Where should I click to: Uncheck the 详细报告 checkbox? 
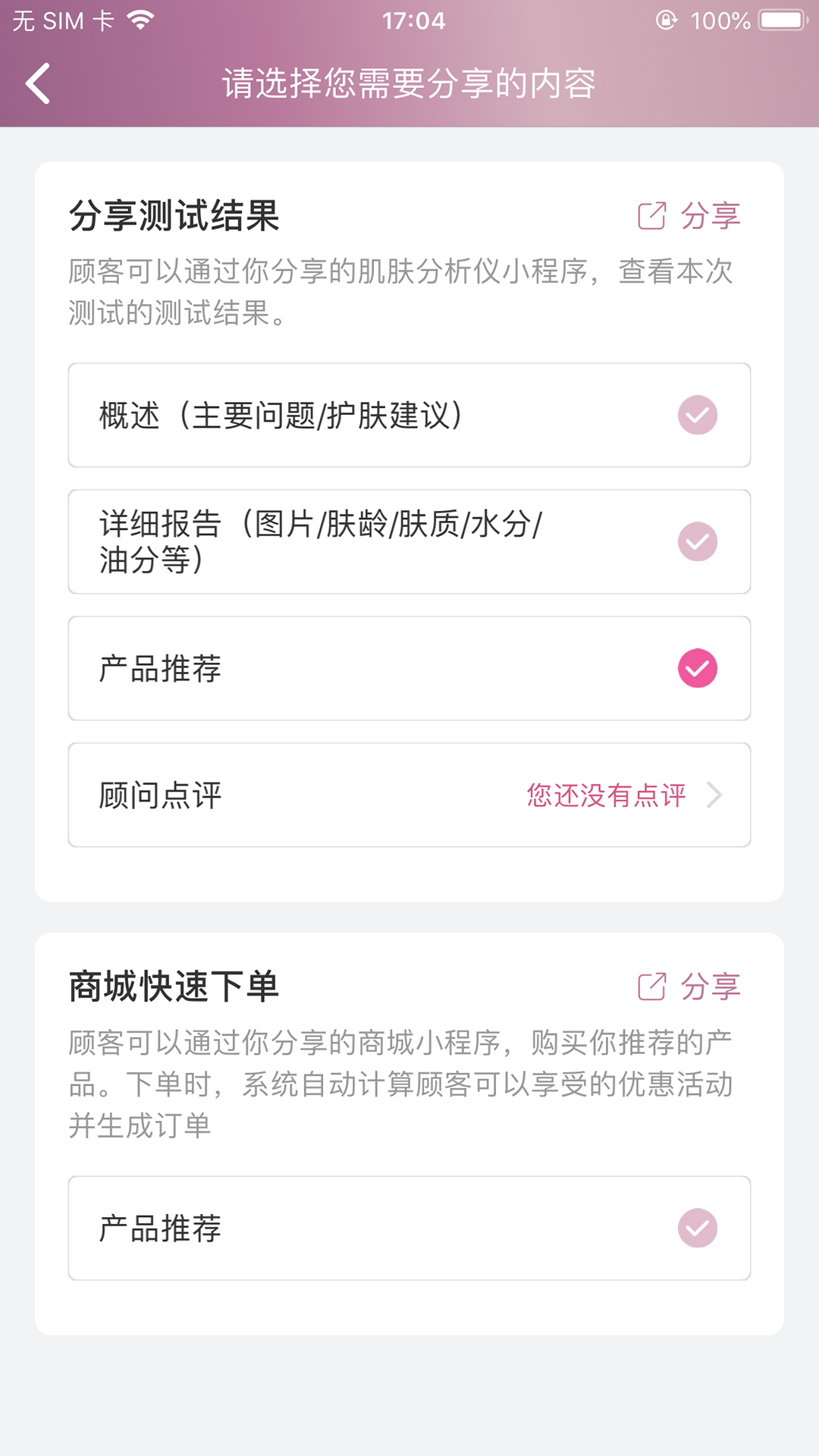click(x=697, y=541)
